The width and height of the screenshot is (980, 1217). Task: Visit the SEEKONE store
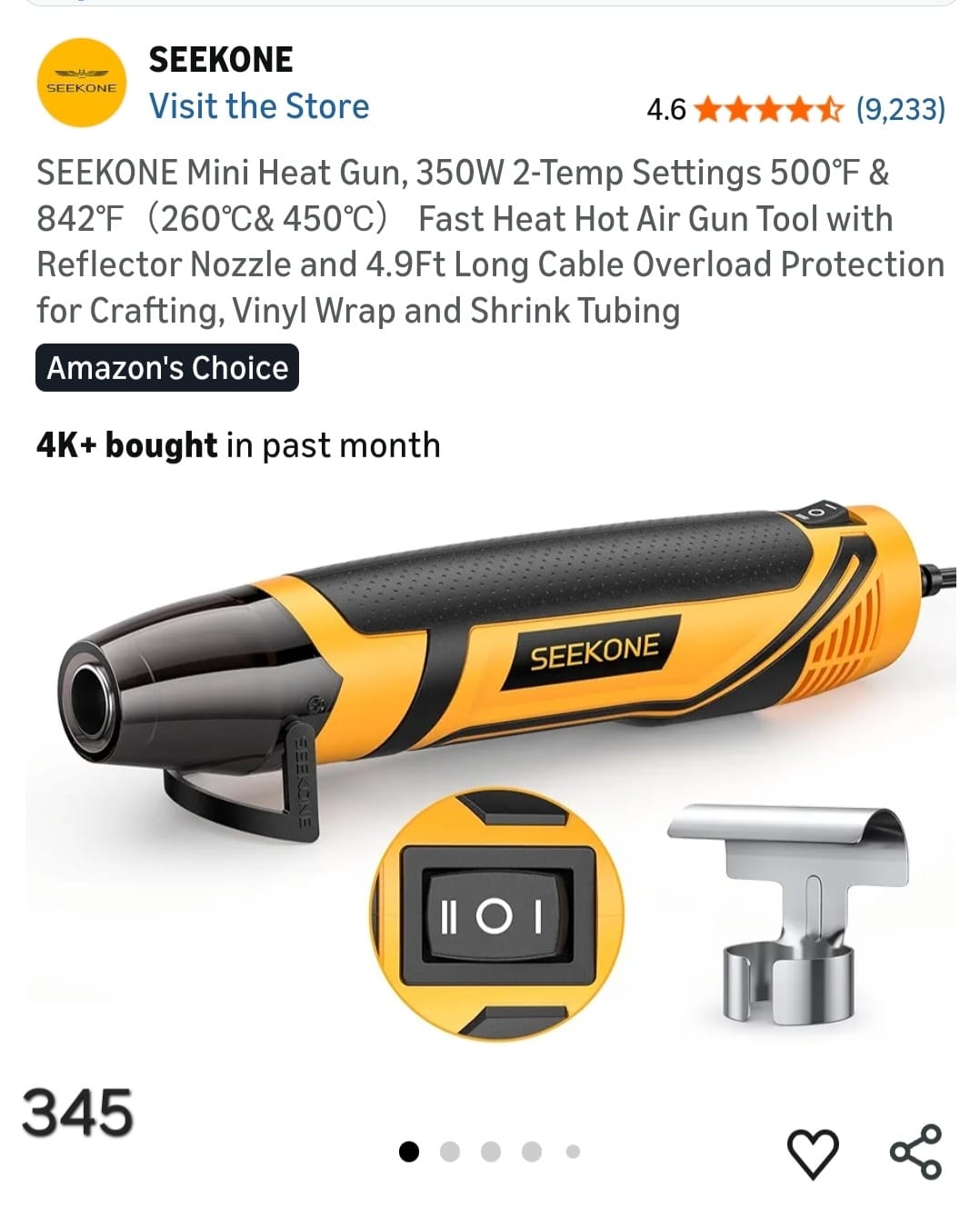(x=259, y=106)
